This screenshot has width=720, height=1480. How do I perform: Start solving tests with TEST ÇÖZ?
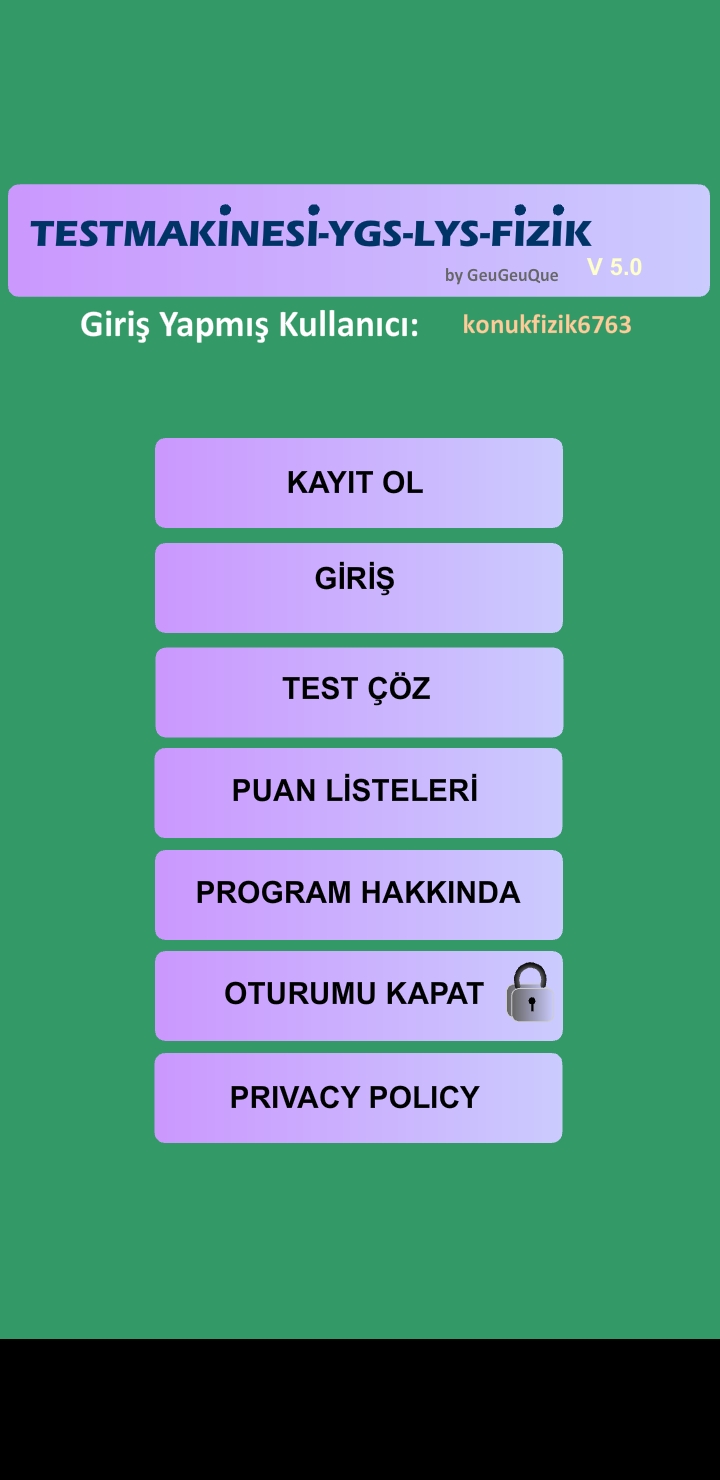[x=359, y=692]
